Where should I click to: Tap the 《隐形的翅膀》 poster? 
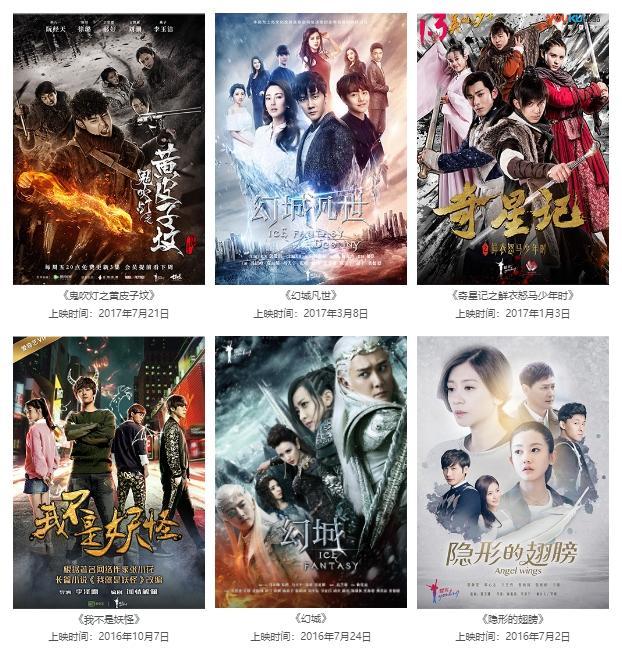(512, 472)
